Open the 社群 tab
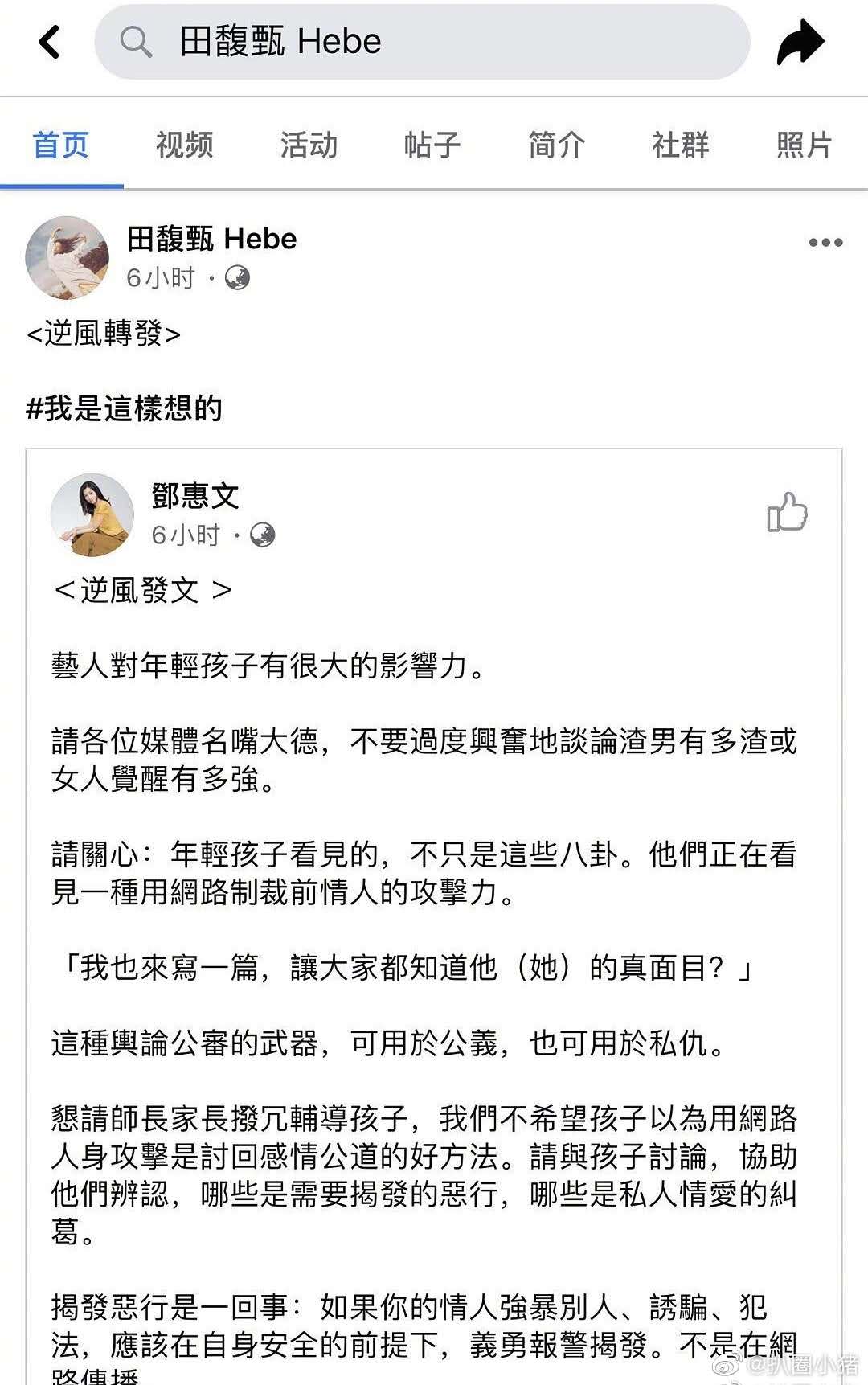The image size is (868, 1385). tap(679, 145)
